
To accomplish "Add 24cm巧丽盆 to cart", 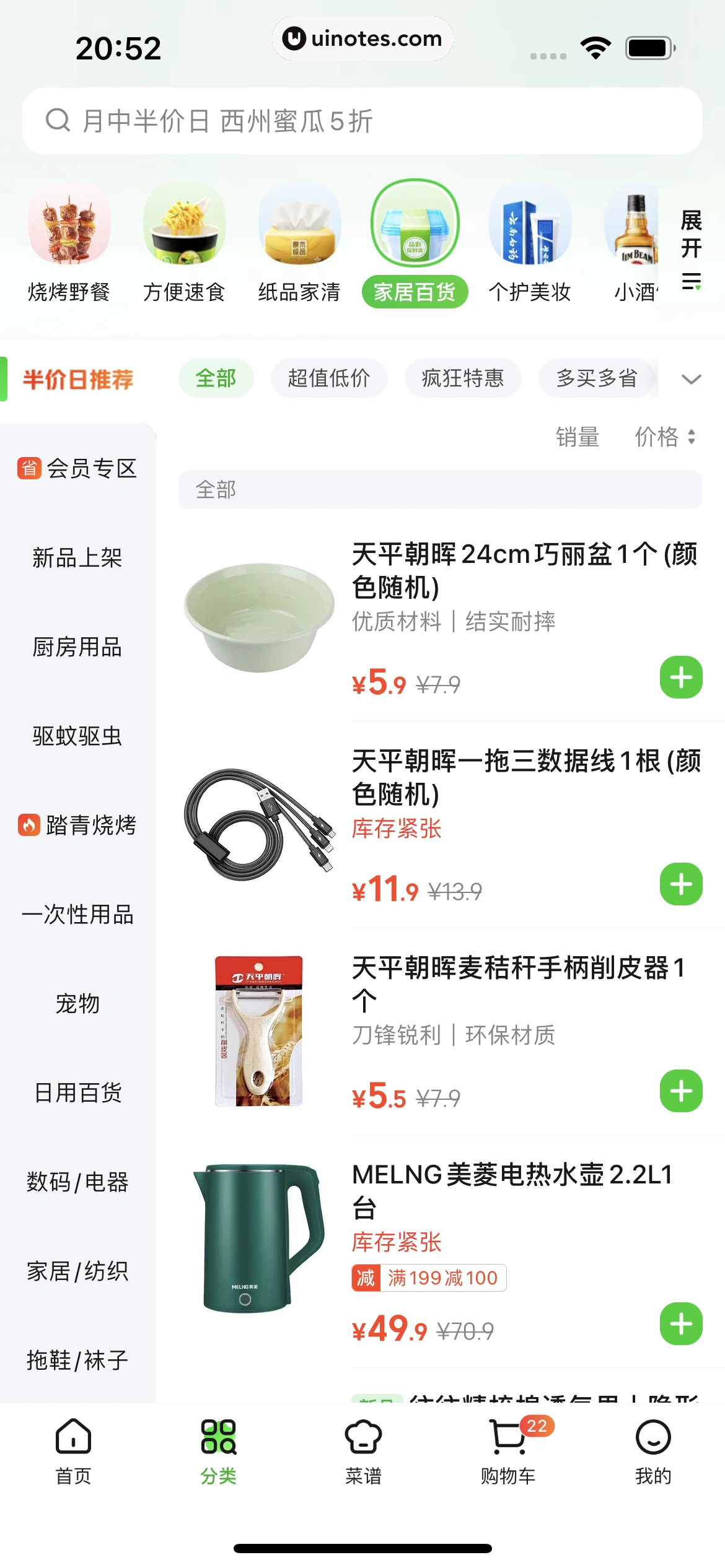I will 681,677.
